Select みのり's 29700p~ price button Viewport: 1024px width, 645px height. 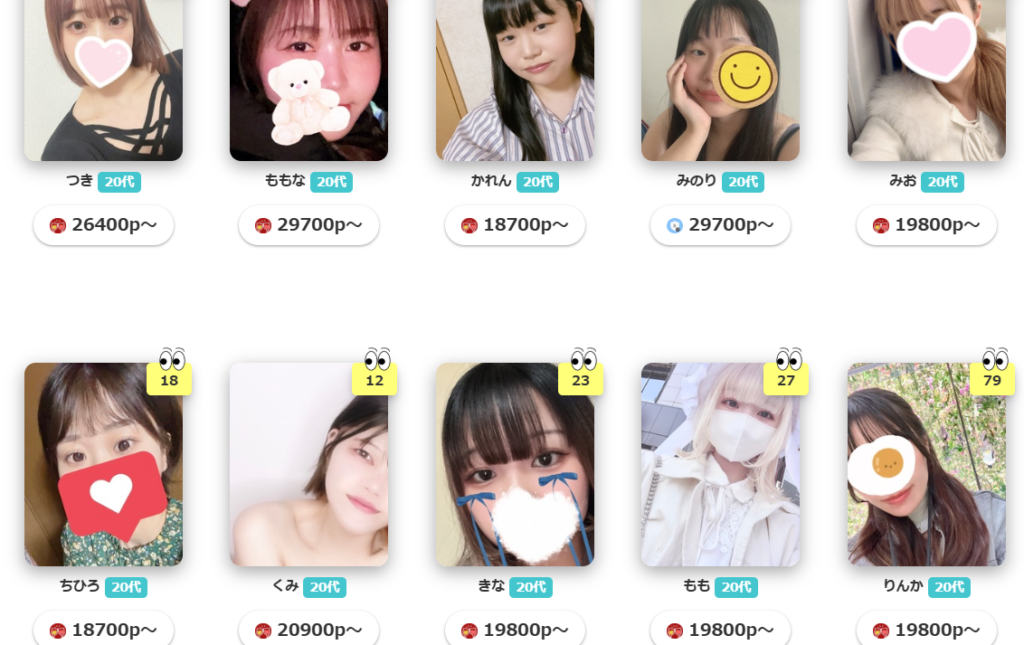720,225
